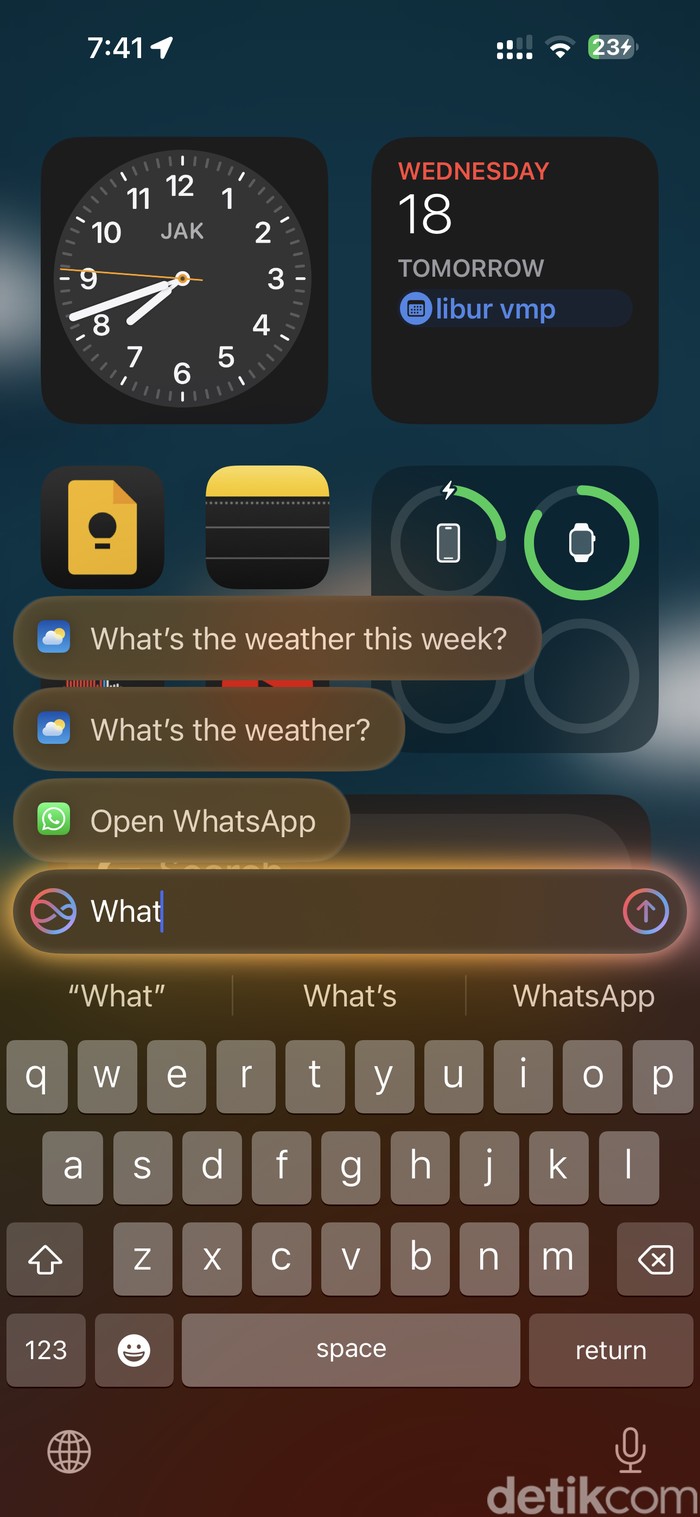Open the clock widget for JAK
Screen dimensions: 700x1517
[183, 280]
